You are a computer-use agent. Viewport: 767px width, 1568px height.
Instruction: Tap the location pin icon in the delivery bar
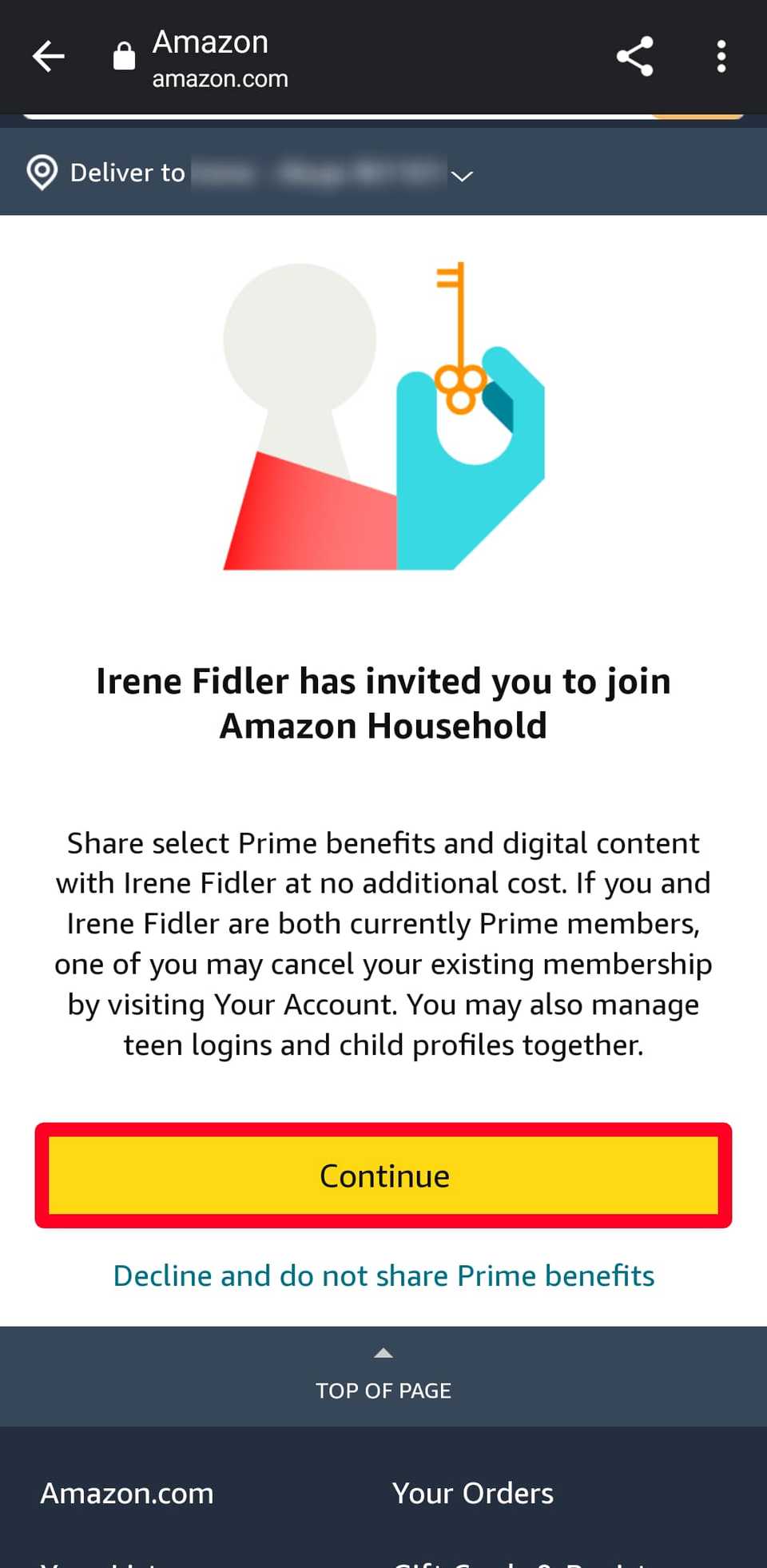point(42,172)
